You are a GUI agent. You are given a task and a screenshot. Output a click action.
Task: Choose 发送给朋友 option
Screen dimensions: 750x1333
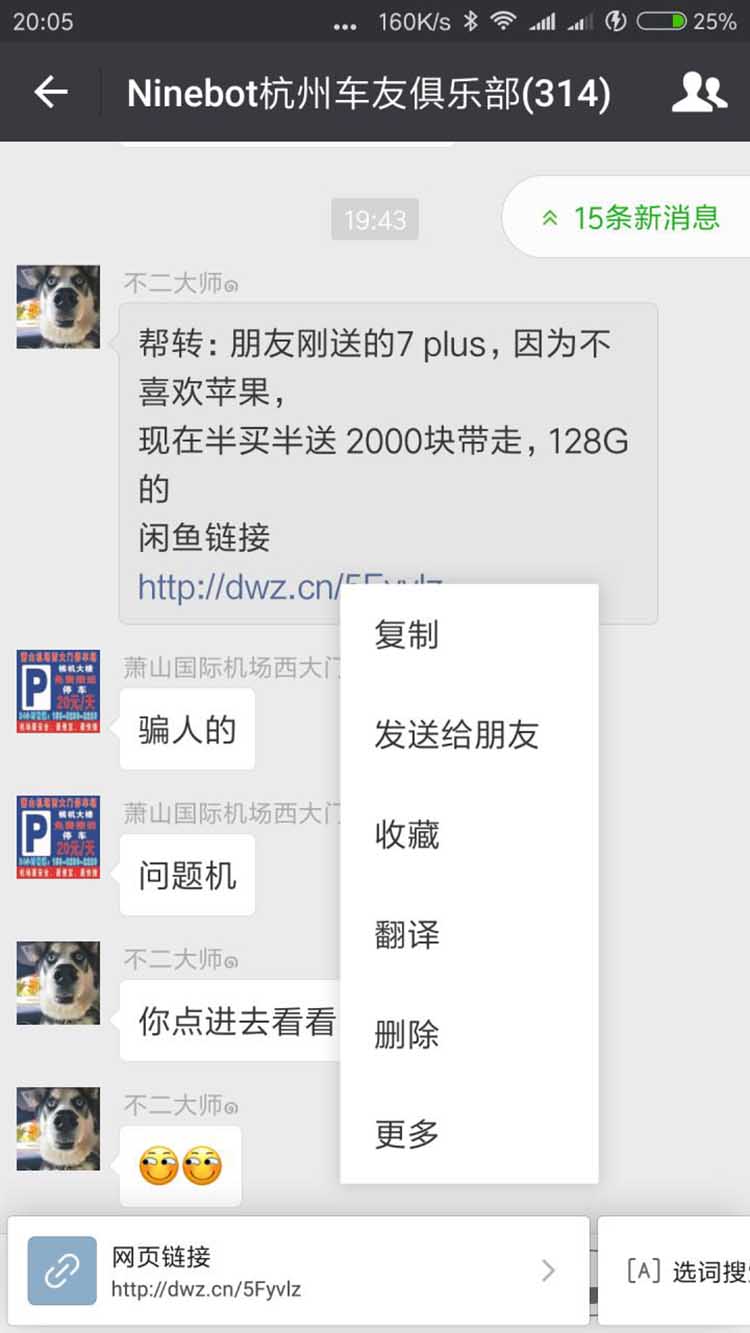coord(456,735)
